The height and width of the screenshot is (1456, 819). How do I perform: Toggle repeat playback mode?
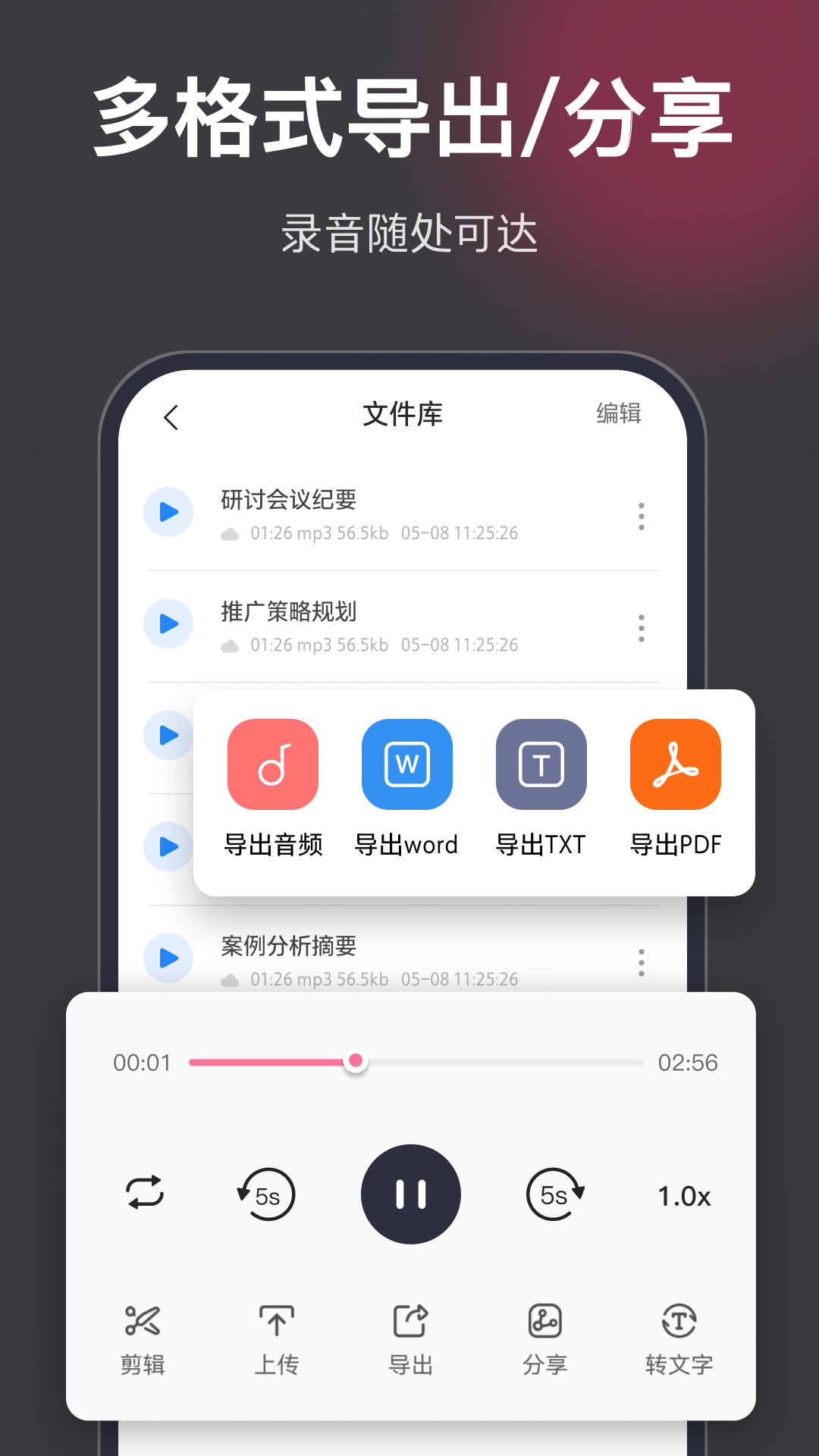pyautogui.click(x=144, y=1194)
